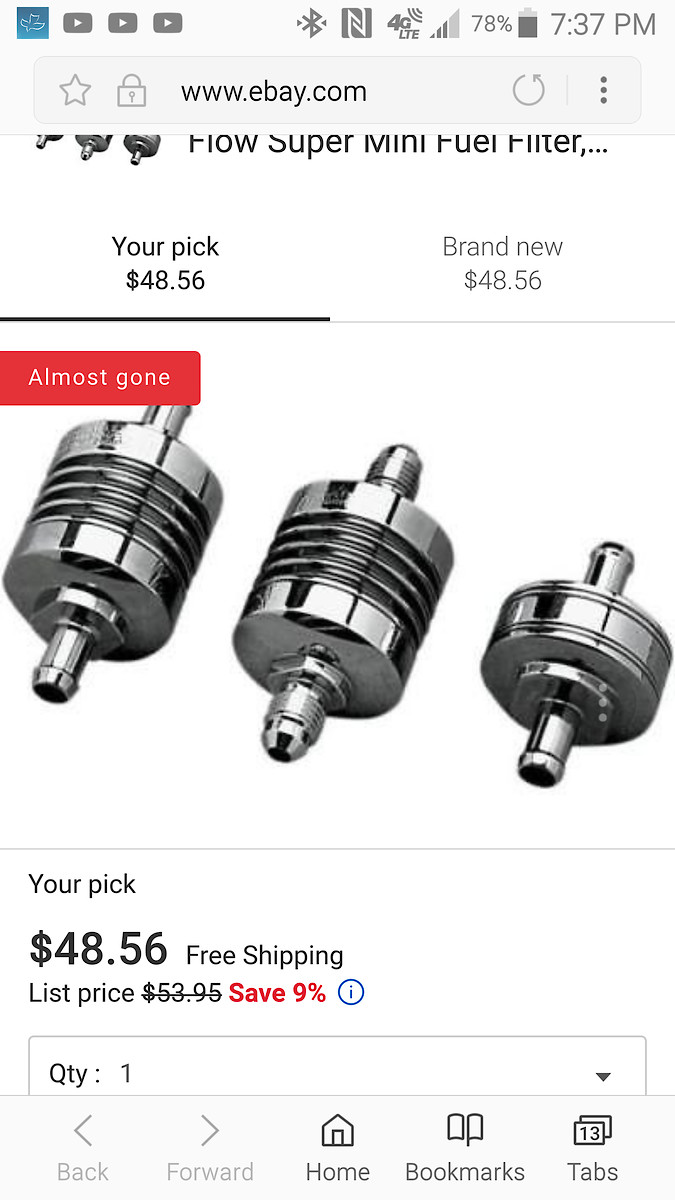The image size is (675, 1200).
Task: Go forward to the next page
Action: pyautogui.click(x=209, y=1148)
